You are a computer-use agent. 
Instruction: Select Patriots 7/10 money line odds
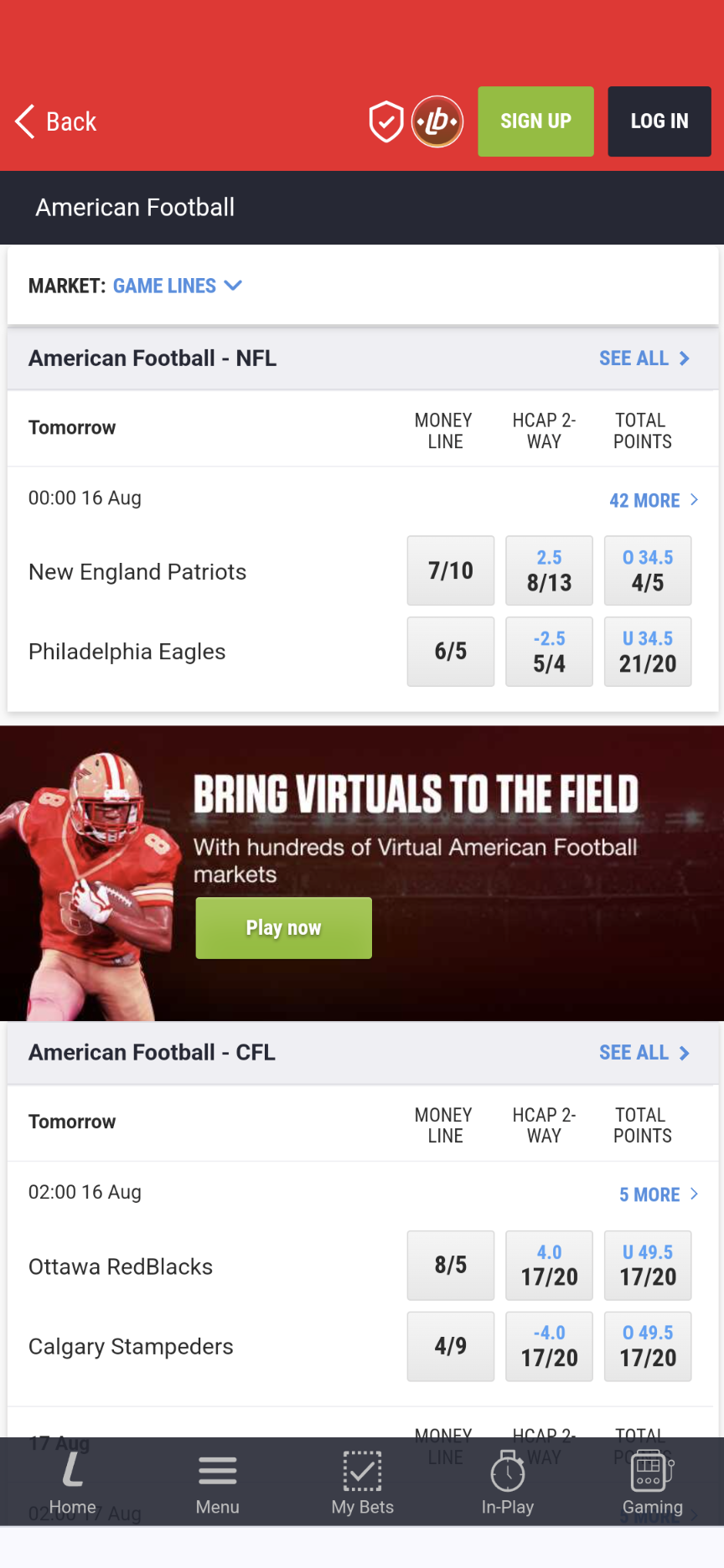(450, 570)
